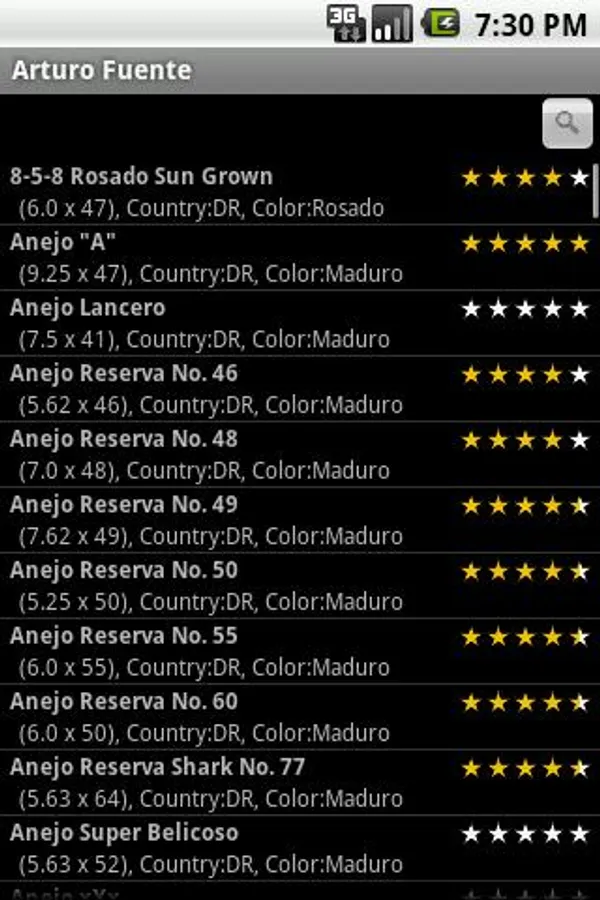Open Anejo Reserva No. 50
This screenshot has height=900, width=600.
coord(230,585)
